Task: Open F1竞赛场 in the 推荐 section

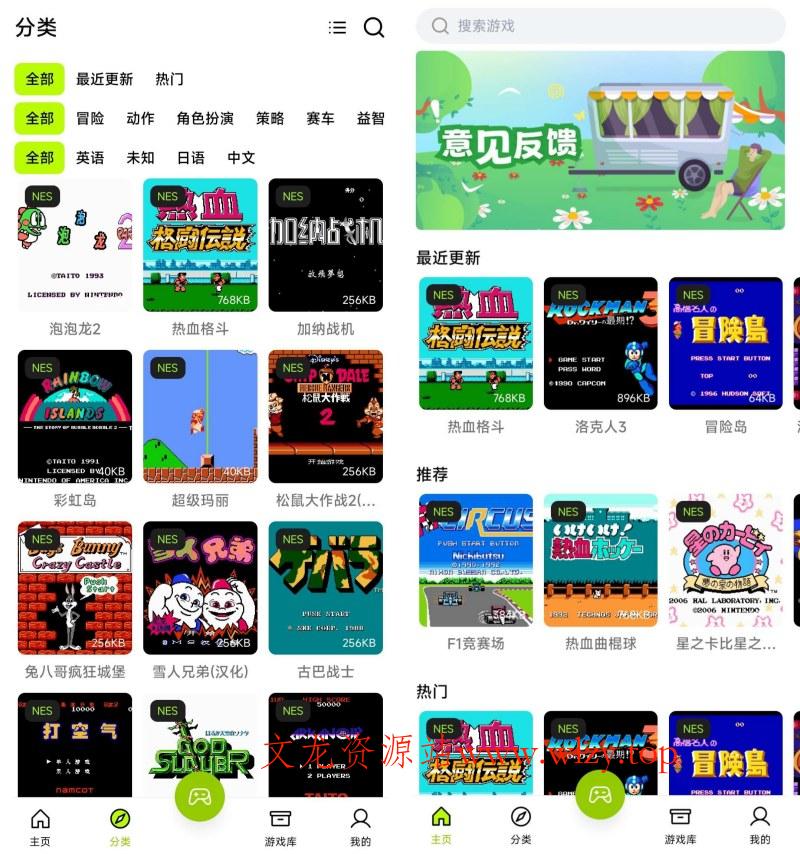Action: coord(476,563)
